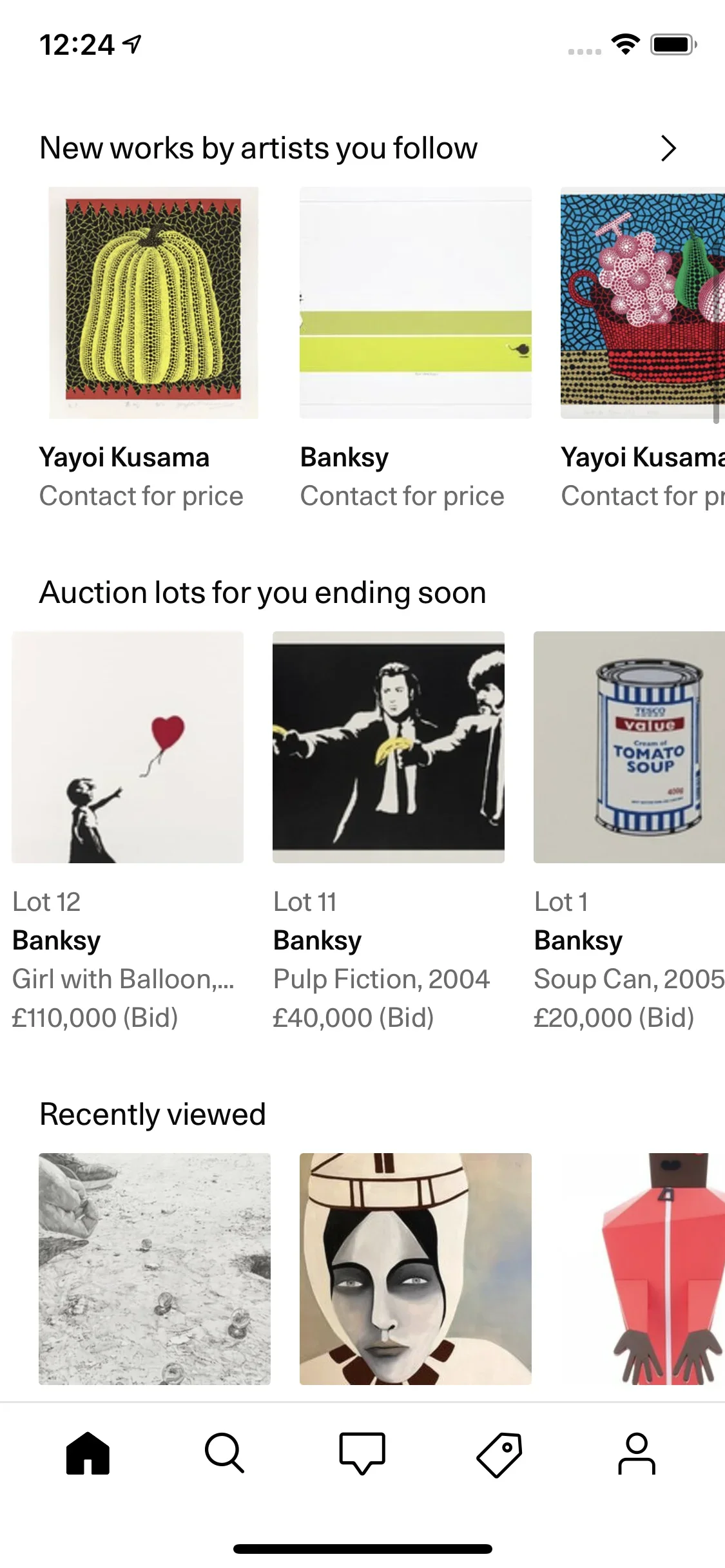Open the Profile person icon

(x=637, y=1454)
